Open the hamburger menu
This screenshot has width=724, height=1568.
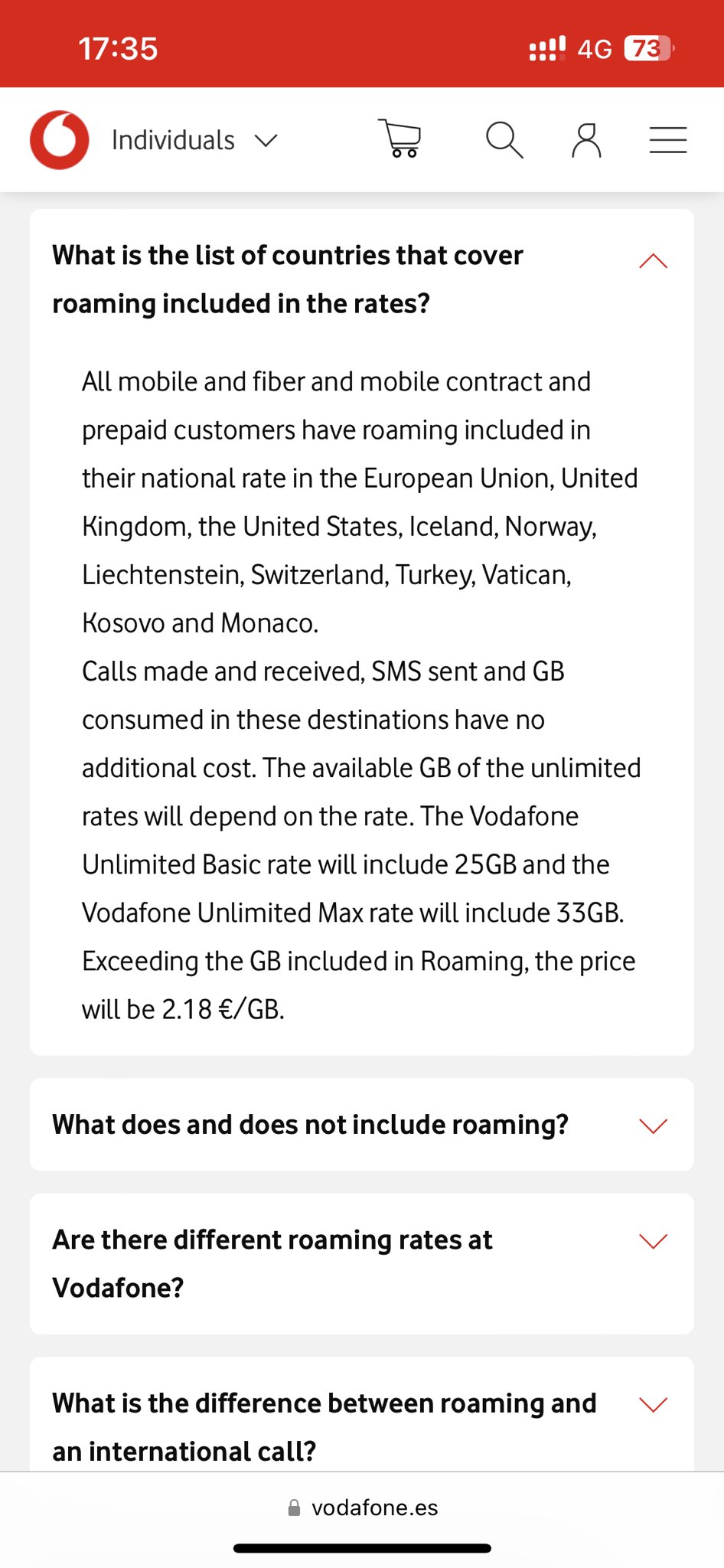point(667,140)
